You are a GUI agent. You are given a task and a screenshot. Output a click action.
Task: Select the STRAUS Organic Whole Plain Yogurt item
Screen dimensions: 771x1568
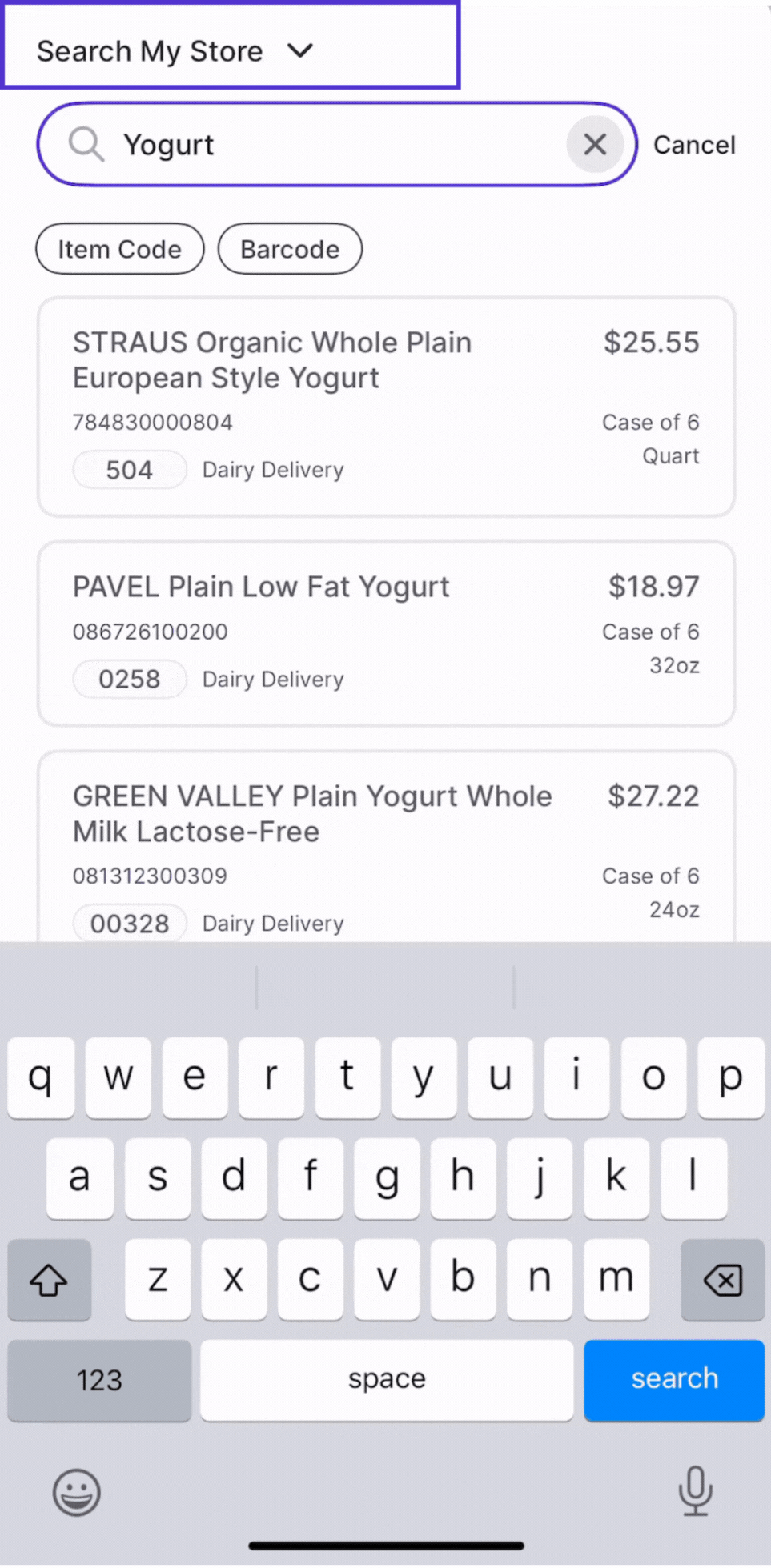(x=385, y=404)
